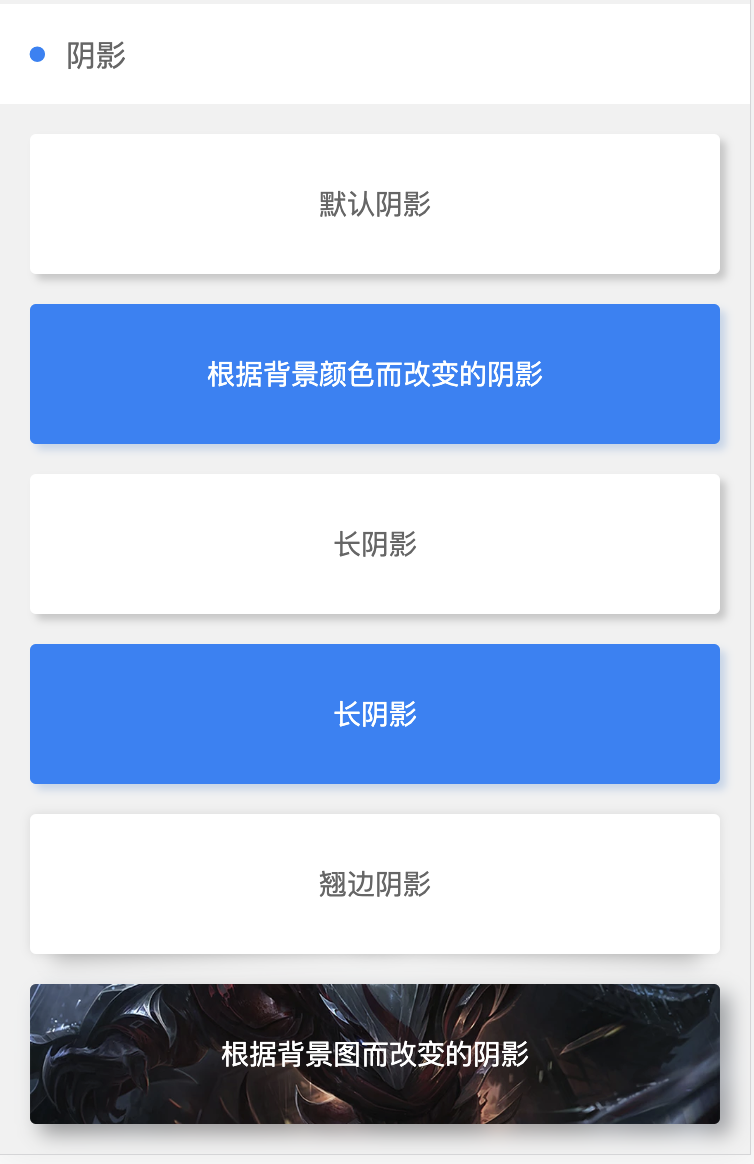Tap the 默认阴影 card
This screenshot has height=1164, width=754.
375,204
